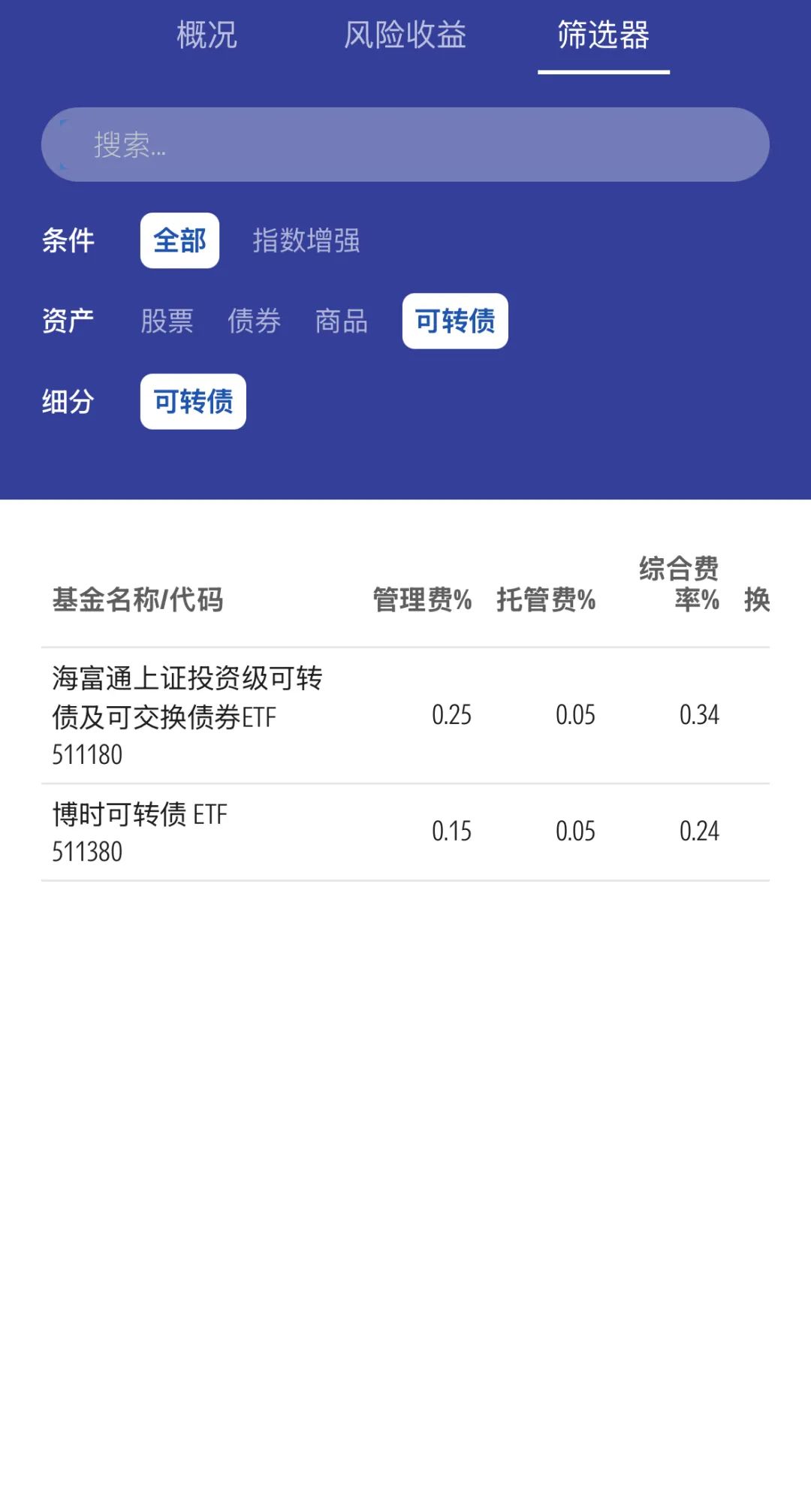Screen dimensions: 811x1512
Task: Sort by 综合费率% column
Action: pyautogui.click(x=679, y=584)
